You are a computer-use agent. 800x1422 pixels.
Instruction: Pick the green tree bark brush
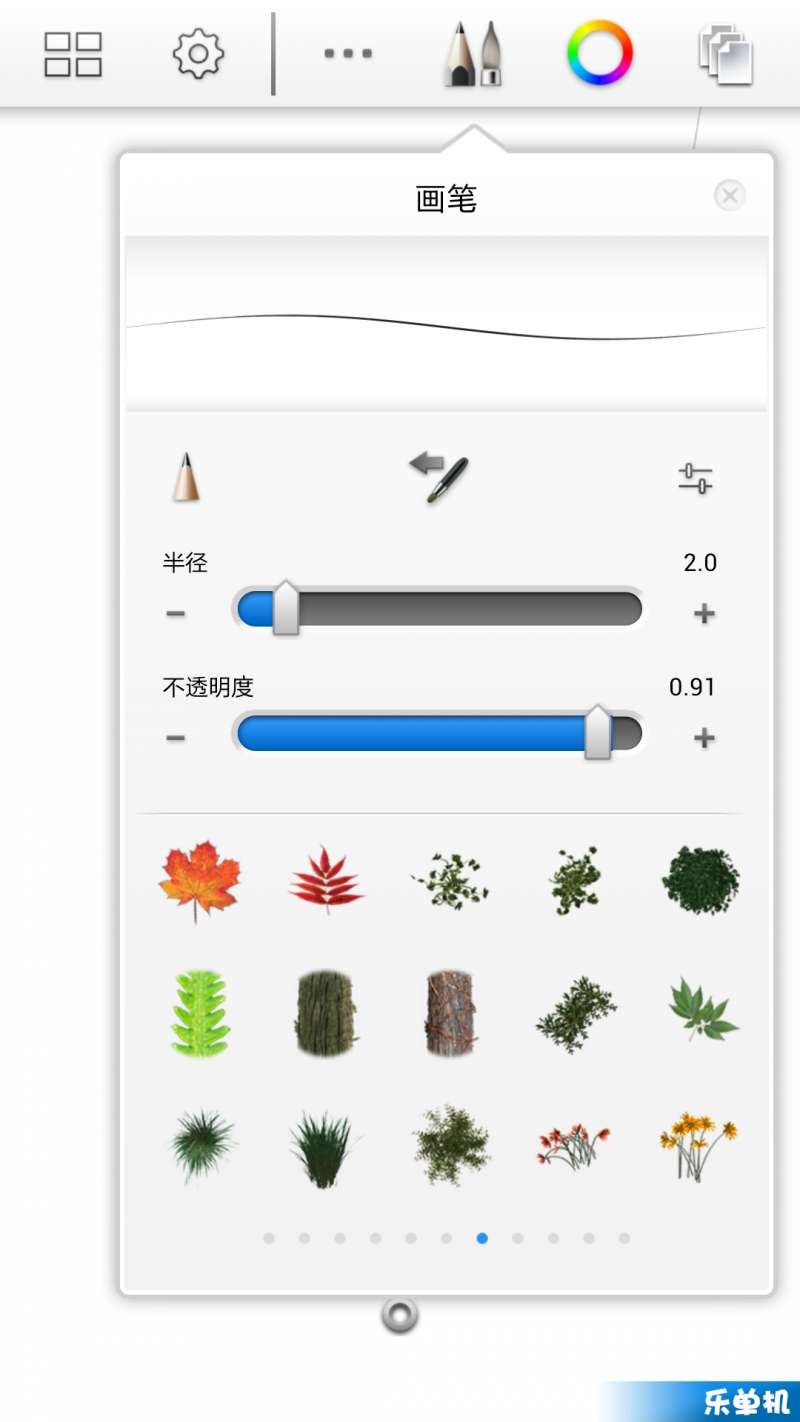326,1012
